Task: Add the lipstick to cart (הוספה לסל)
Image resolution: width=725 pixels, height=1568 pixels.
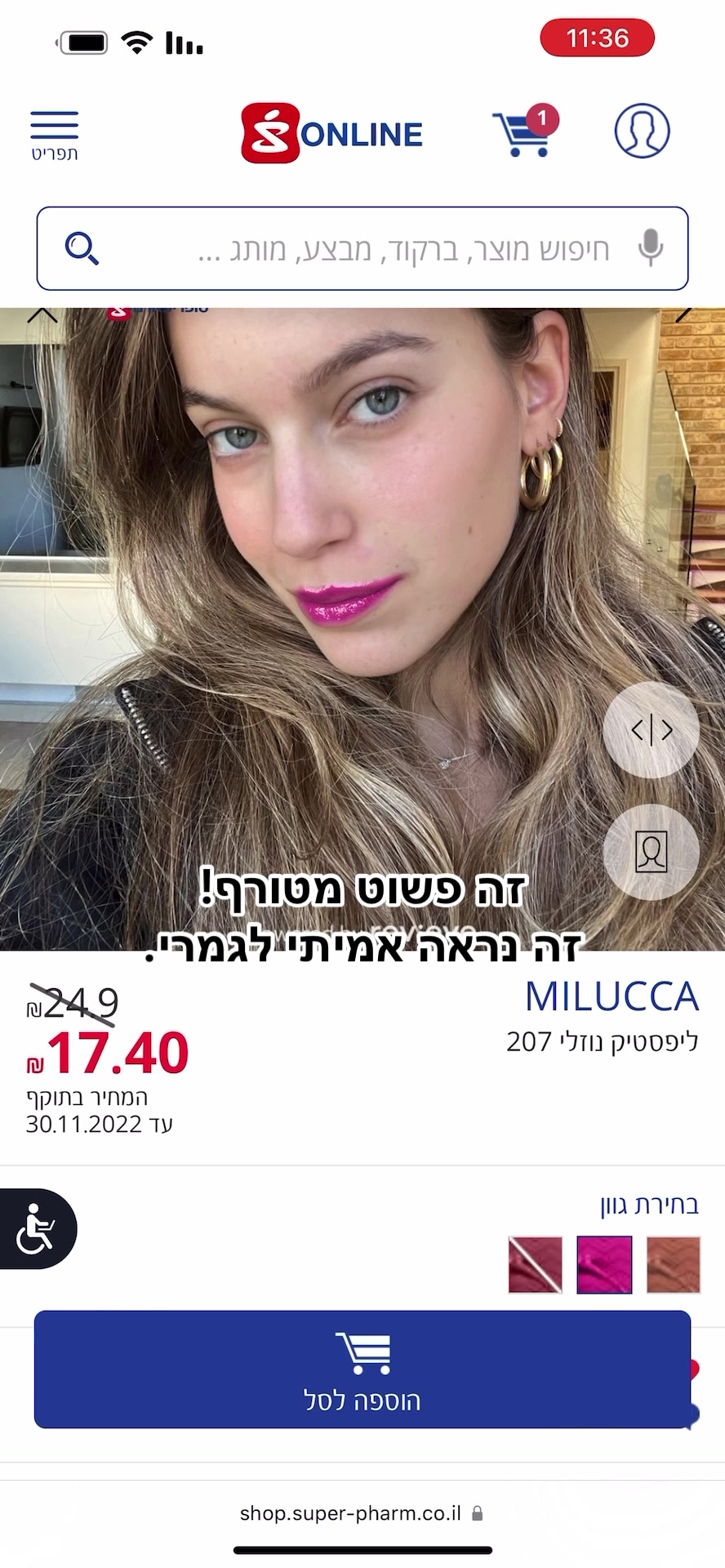Action: point(362,1370)
